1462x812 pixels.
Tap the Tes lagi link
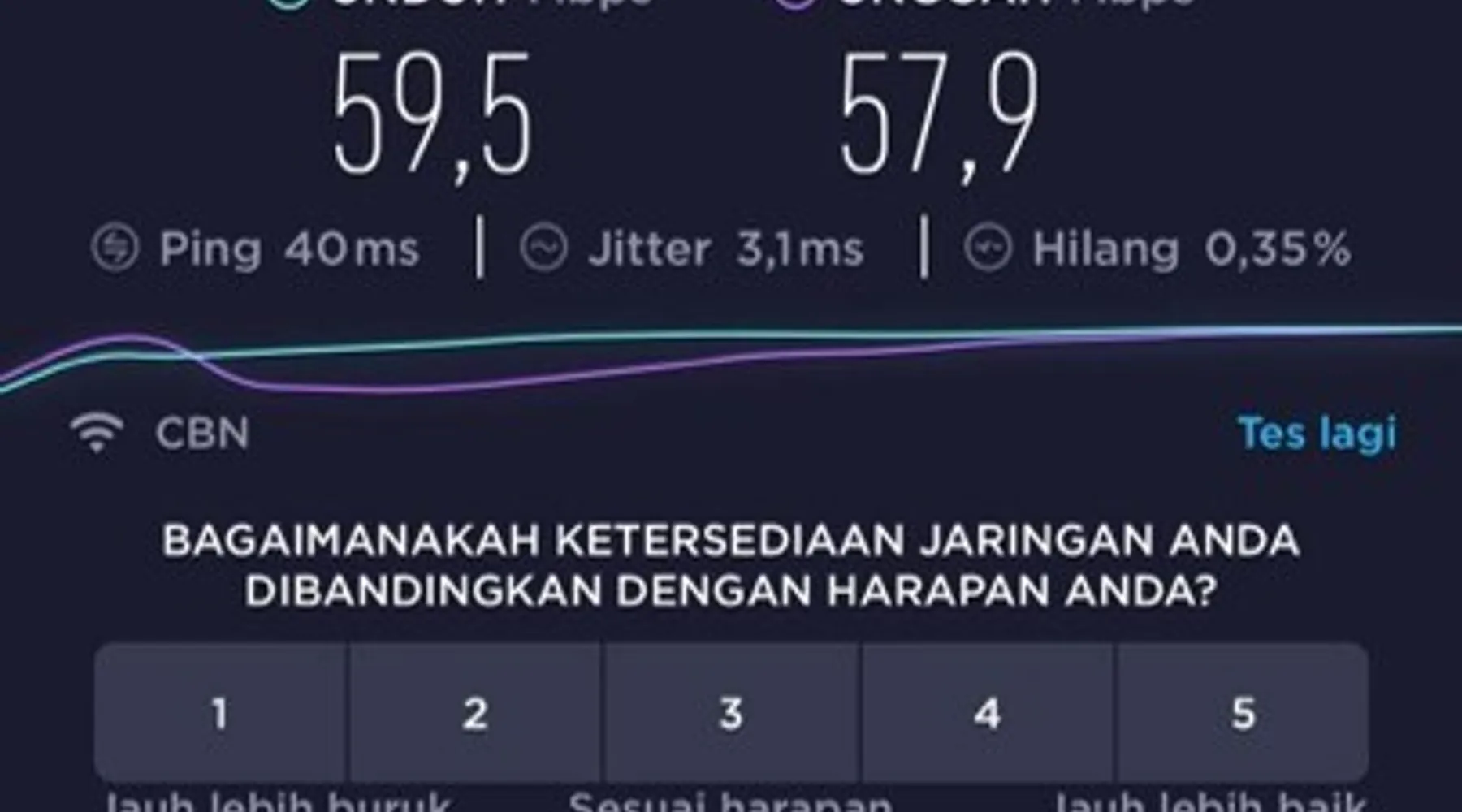[1316, 433]
